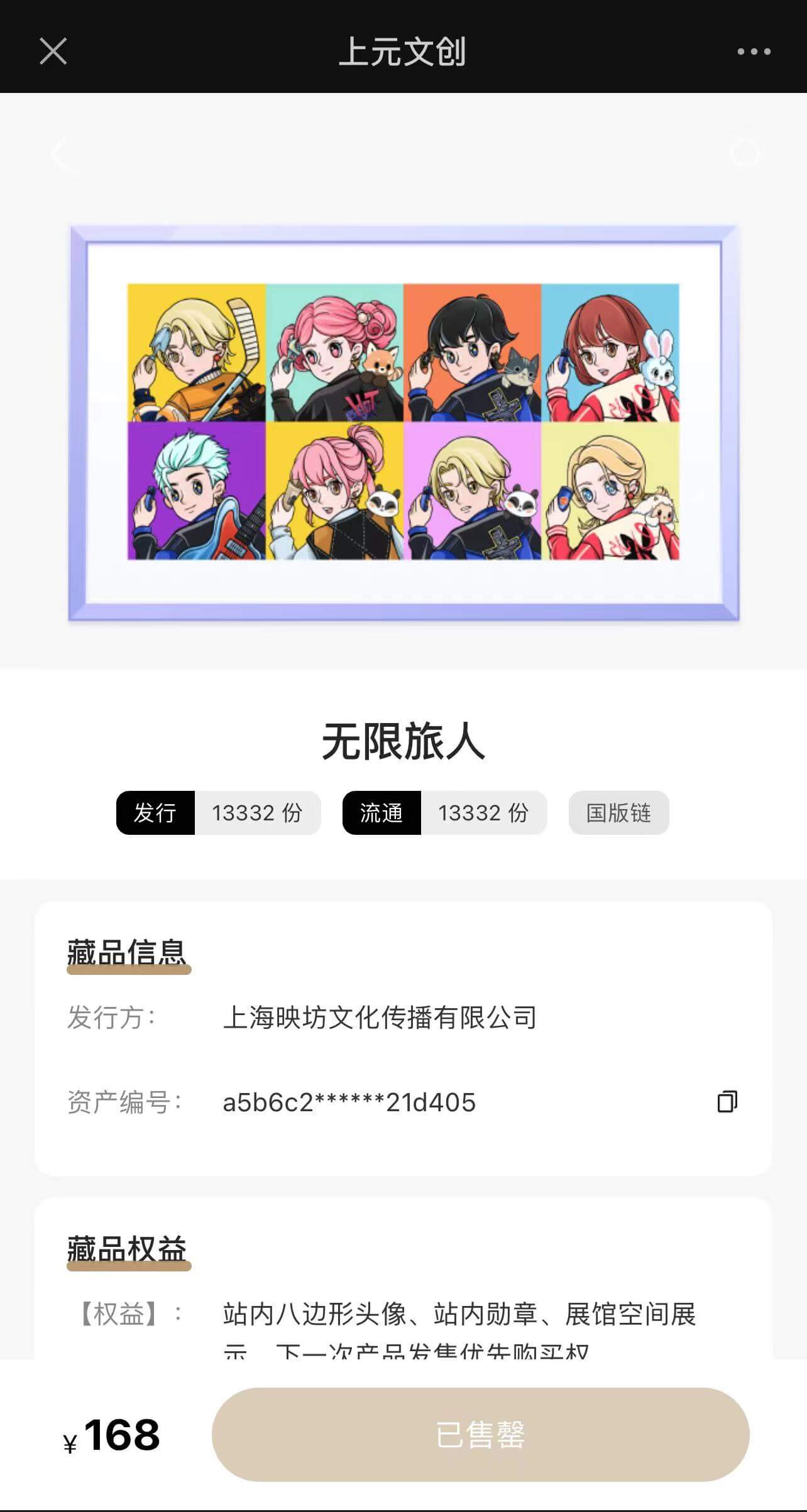Copy the asset number a5b6c2******21d405
The height and width of the screenshot is (1512, 807).
pos(727,1101)
